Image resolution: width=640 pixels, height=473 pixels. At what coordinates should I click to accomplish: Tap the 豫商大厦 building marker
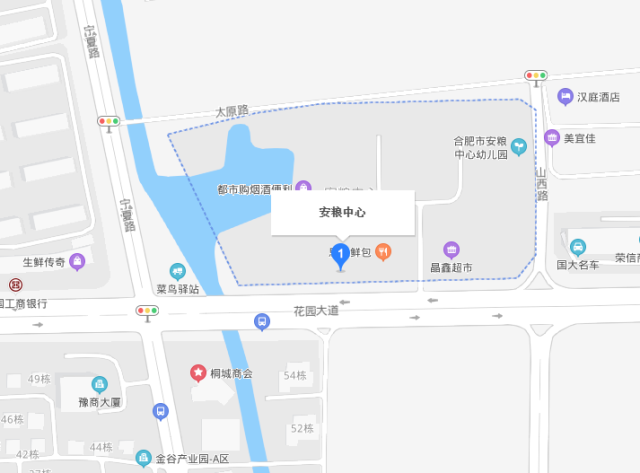pos(99,385)
